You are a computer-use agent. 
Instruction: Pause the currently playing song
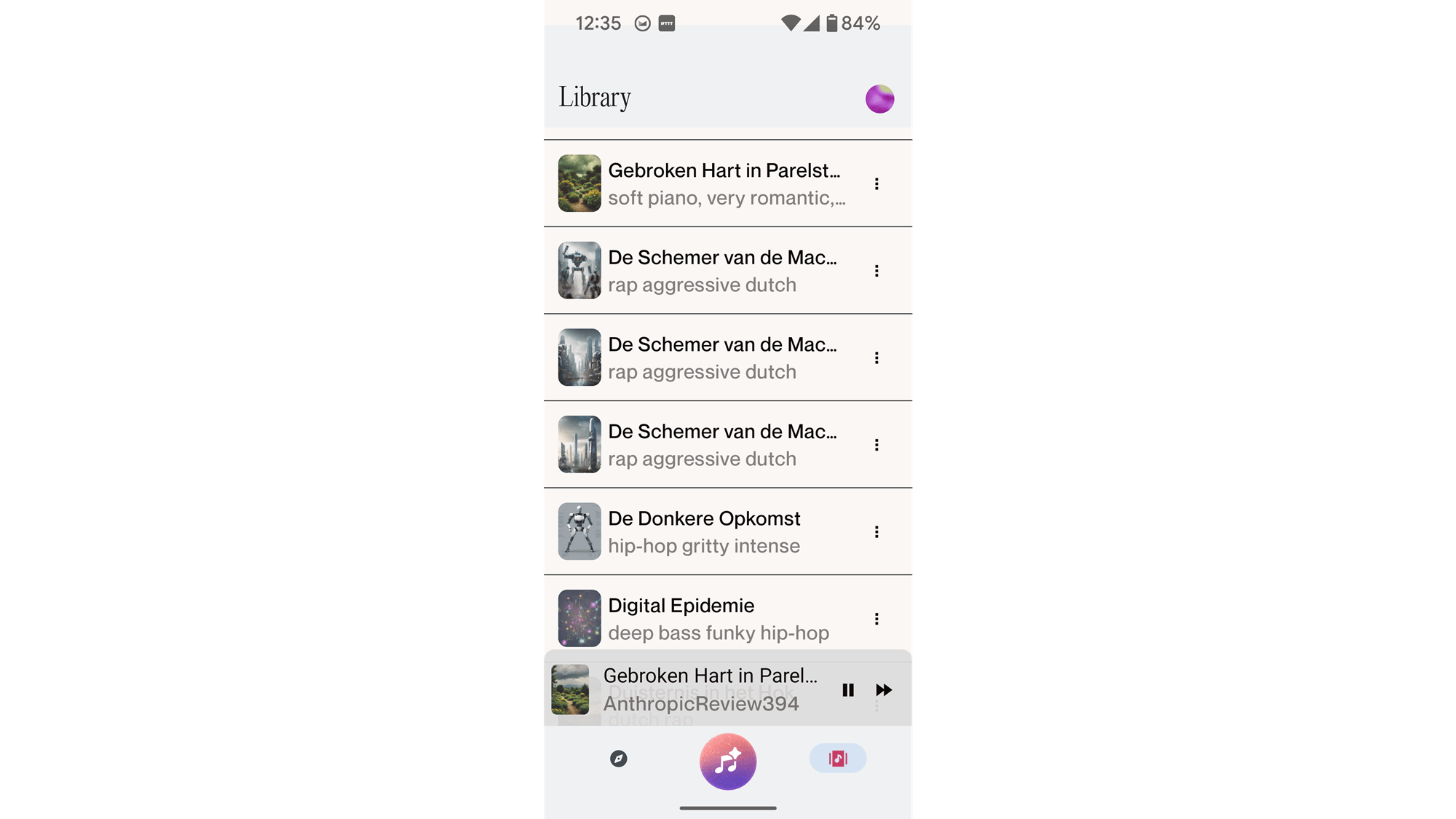pyautogui.click(x=848, y=689)
